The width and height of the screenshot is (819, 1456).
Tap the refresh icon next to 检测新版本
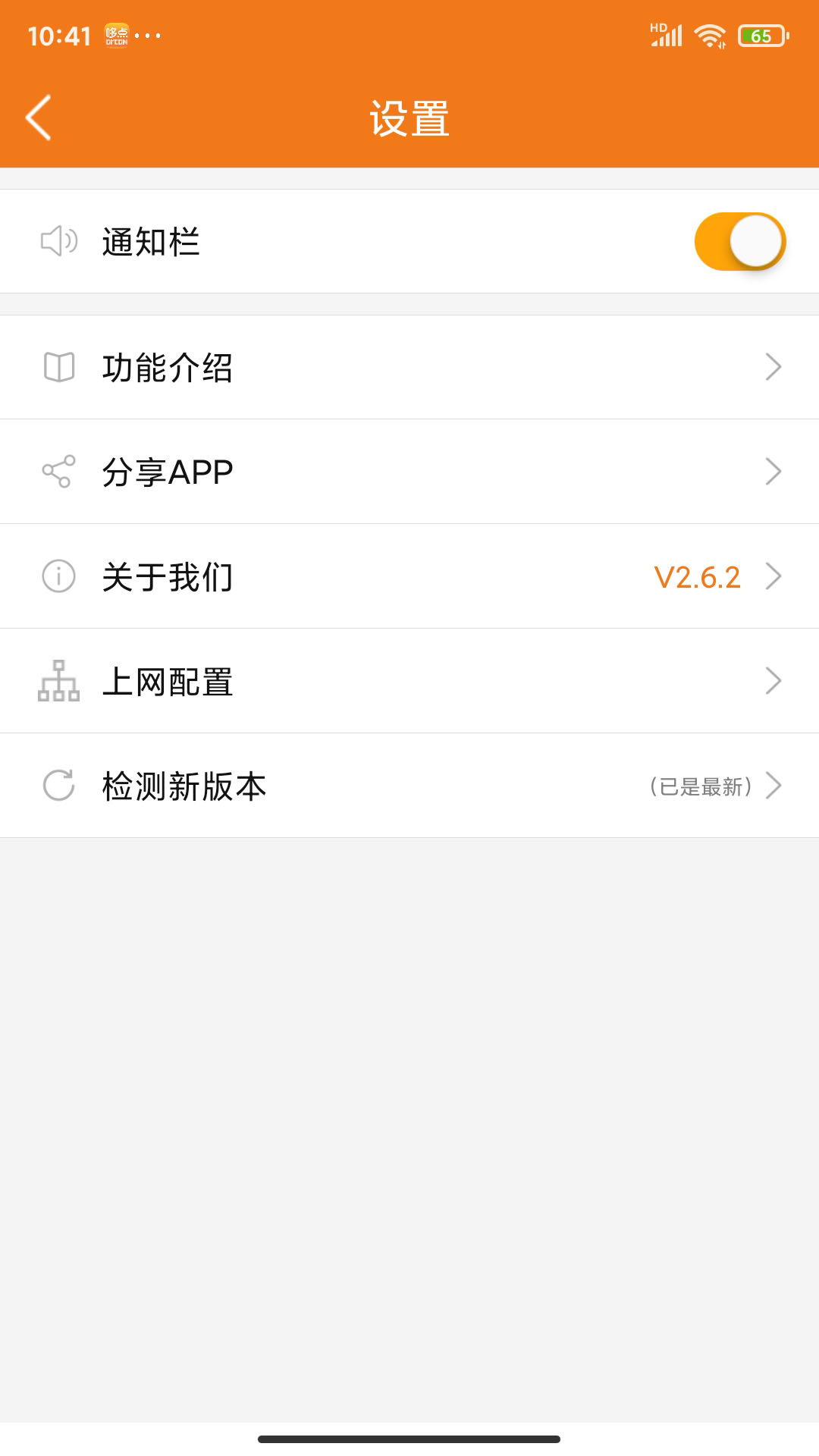[x=59, y=785]
